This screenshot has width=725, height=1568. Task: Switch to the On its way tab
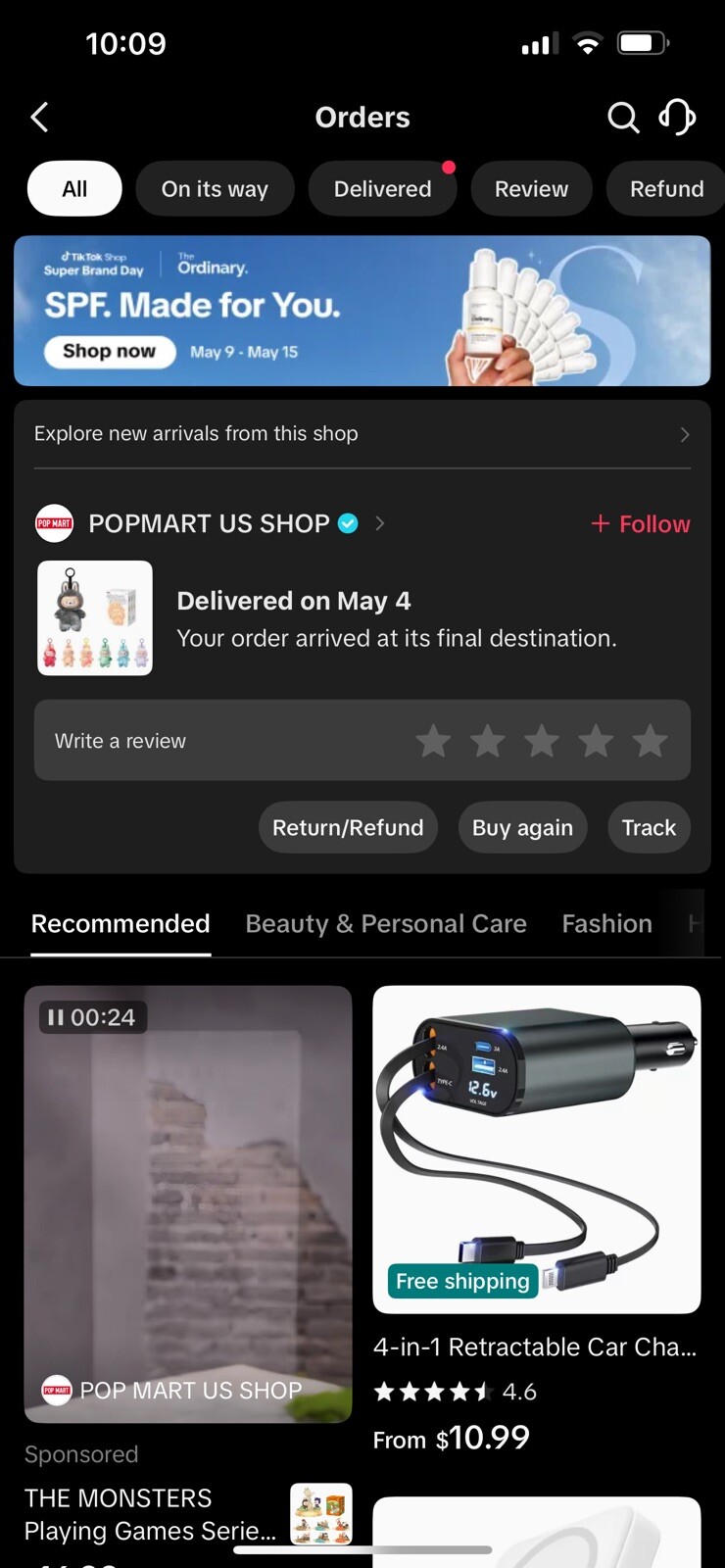click(x=215, y=189)
